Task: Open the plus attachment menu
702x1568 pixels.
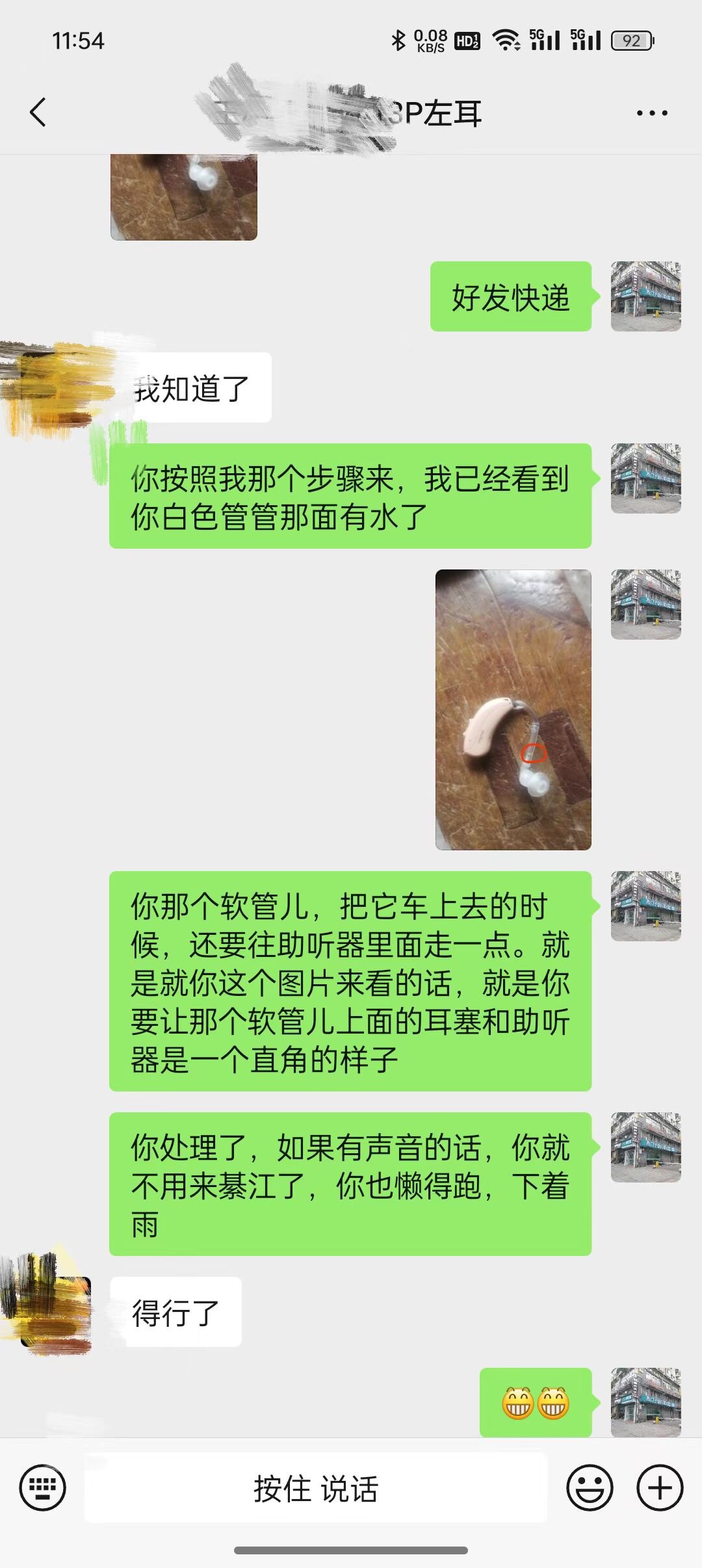Action: 659,1487
